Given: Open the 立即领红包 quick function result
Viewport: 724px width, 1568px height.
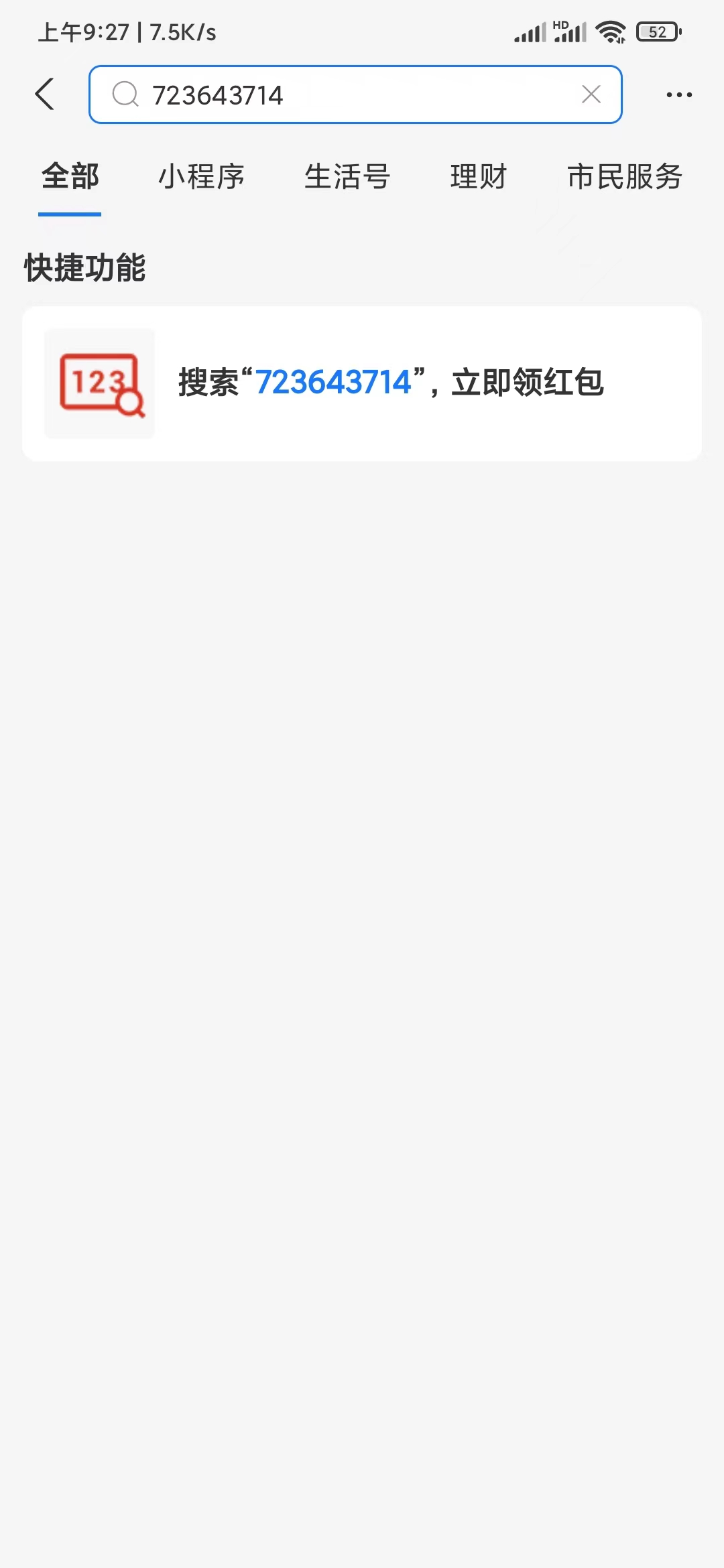Looking at the screenshot, I should (x=362, y=383).
